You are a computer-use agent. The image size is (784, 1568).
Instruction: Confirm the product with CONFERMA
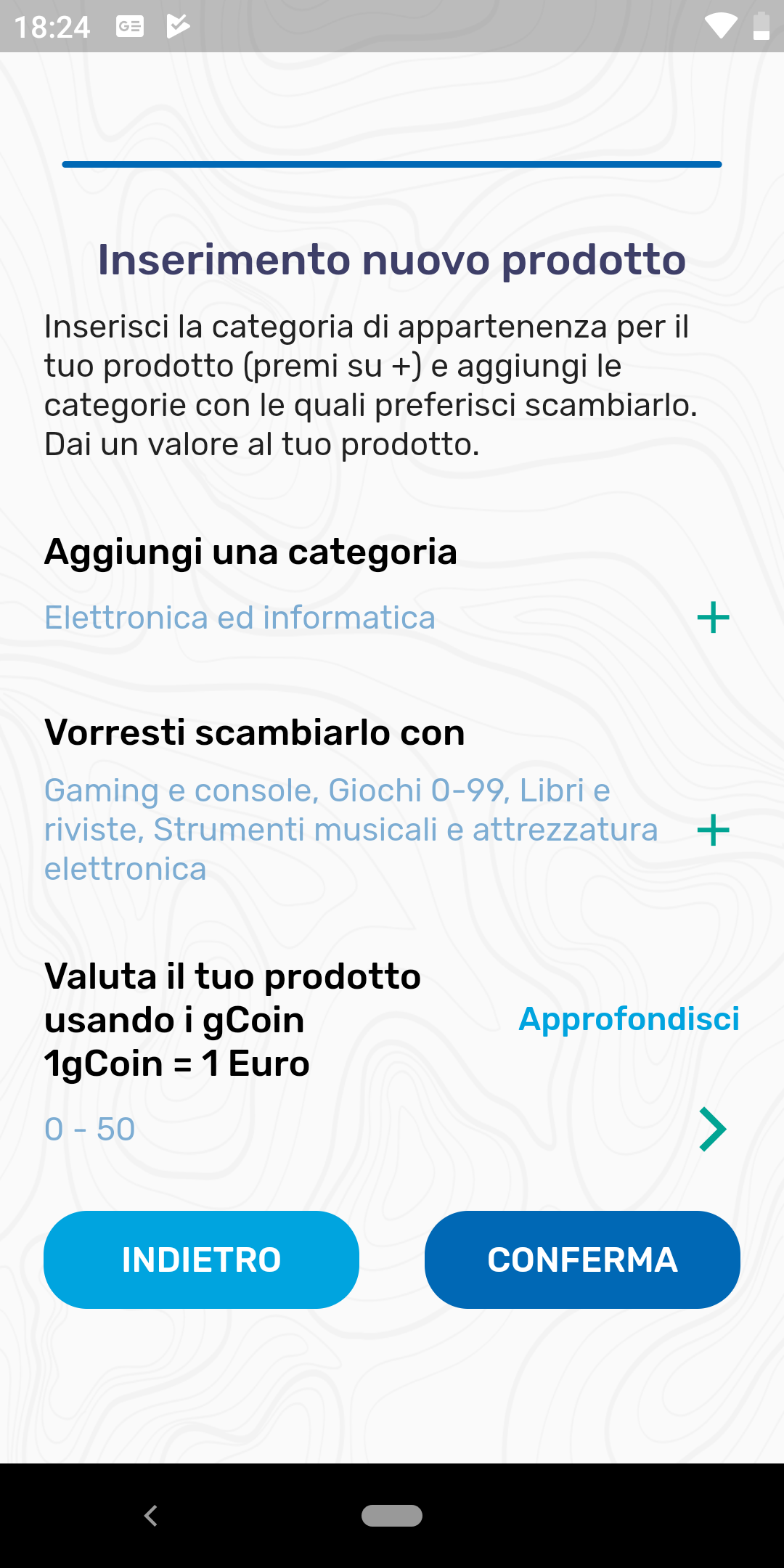[582, 1259]
